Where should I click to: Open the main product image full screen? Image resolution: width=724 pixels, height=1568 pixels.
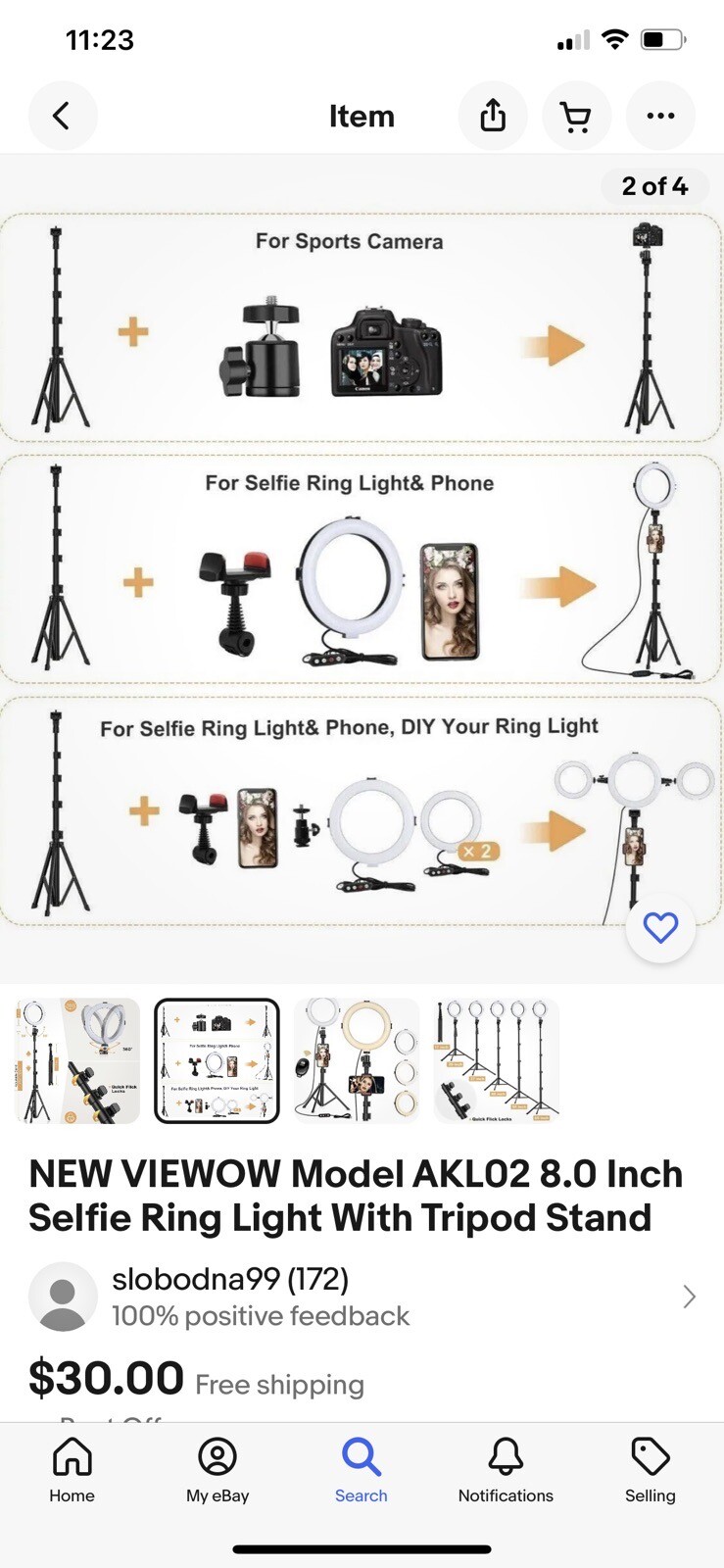point(361,568)
